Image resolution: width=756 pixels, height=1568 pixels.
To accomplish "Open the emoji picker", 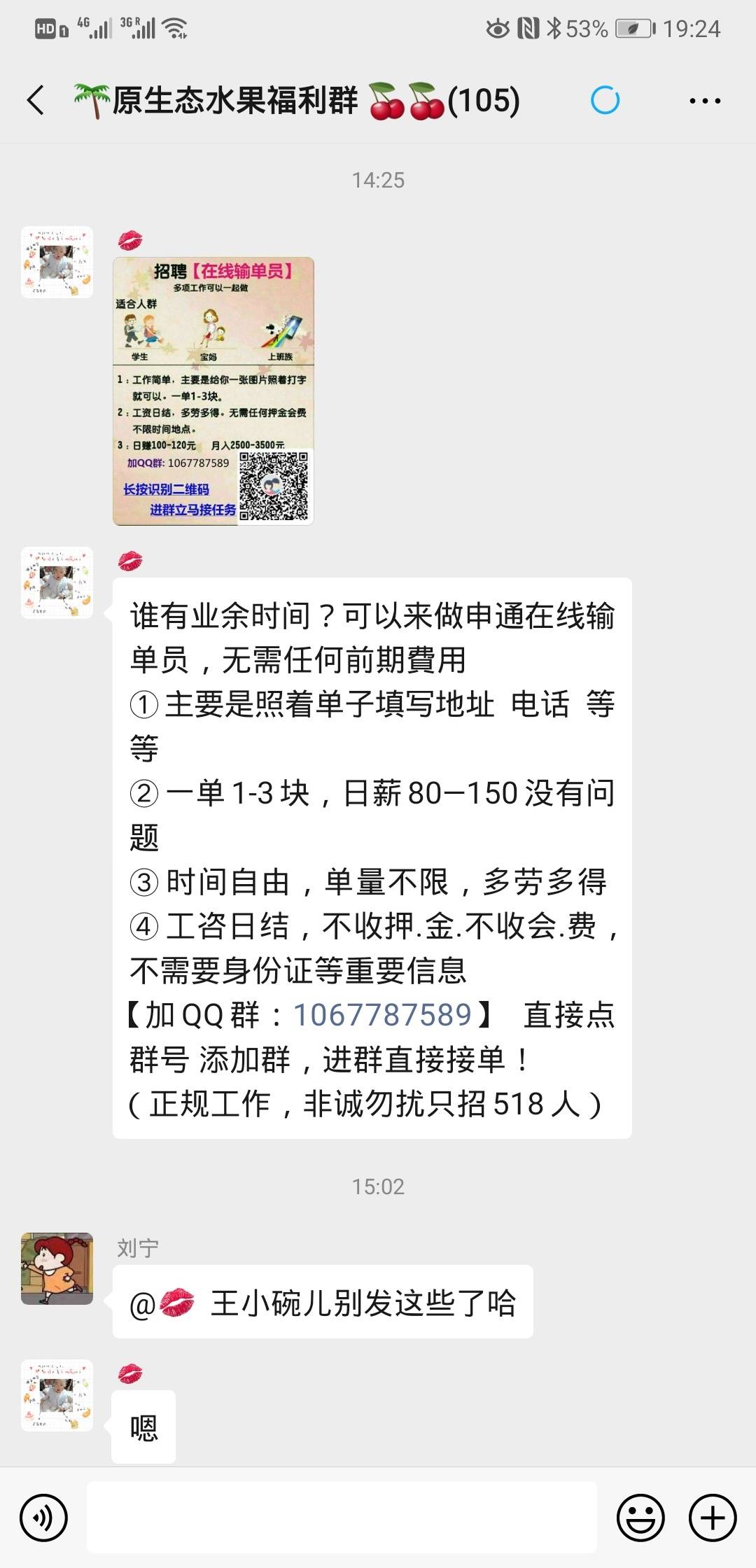I will (640, 1518).
